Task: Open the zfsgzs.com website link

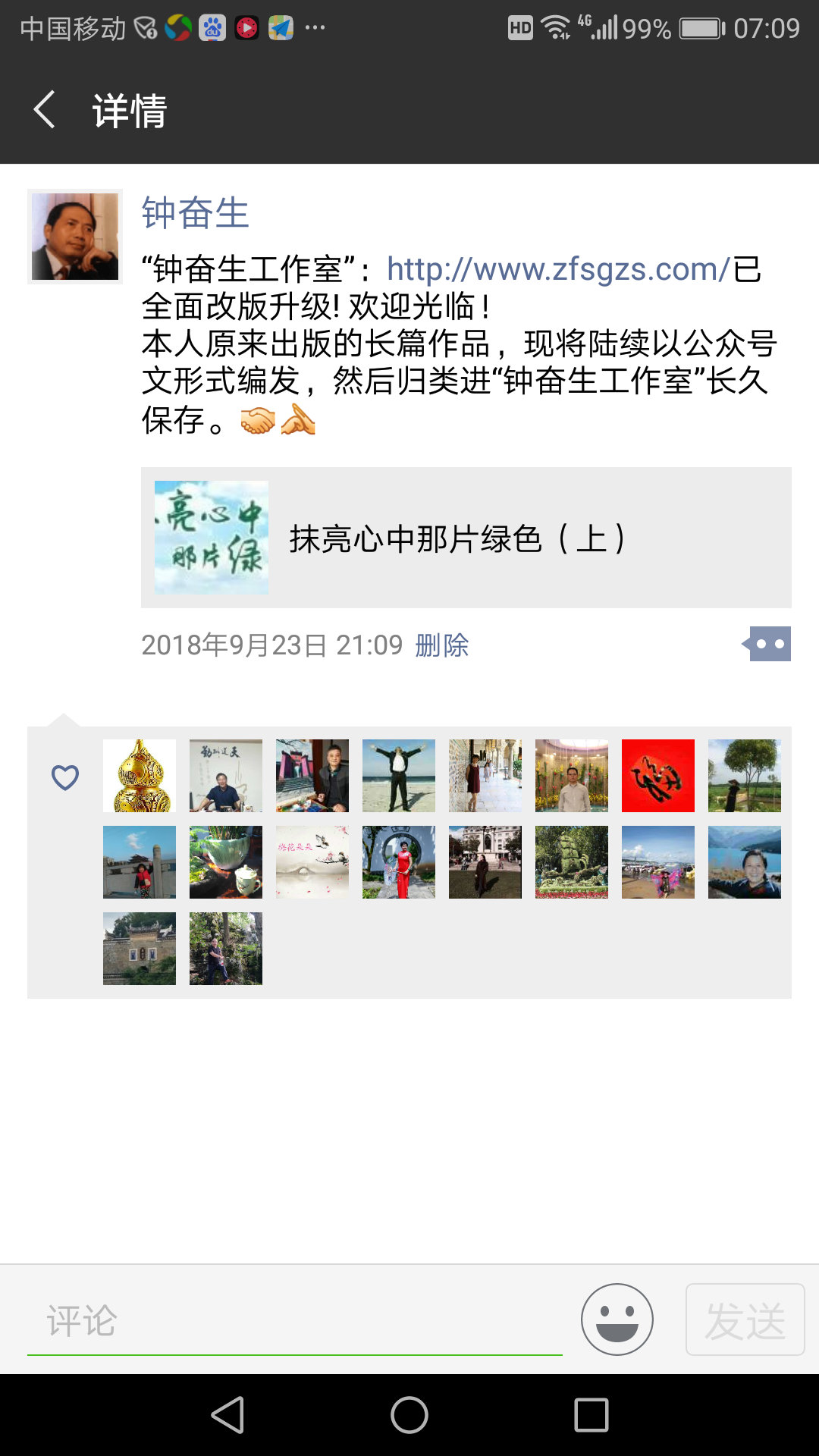Action: (558, 269)
